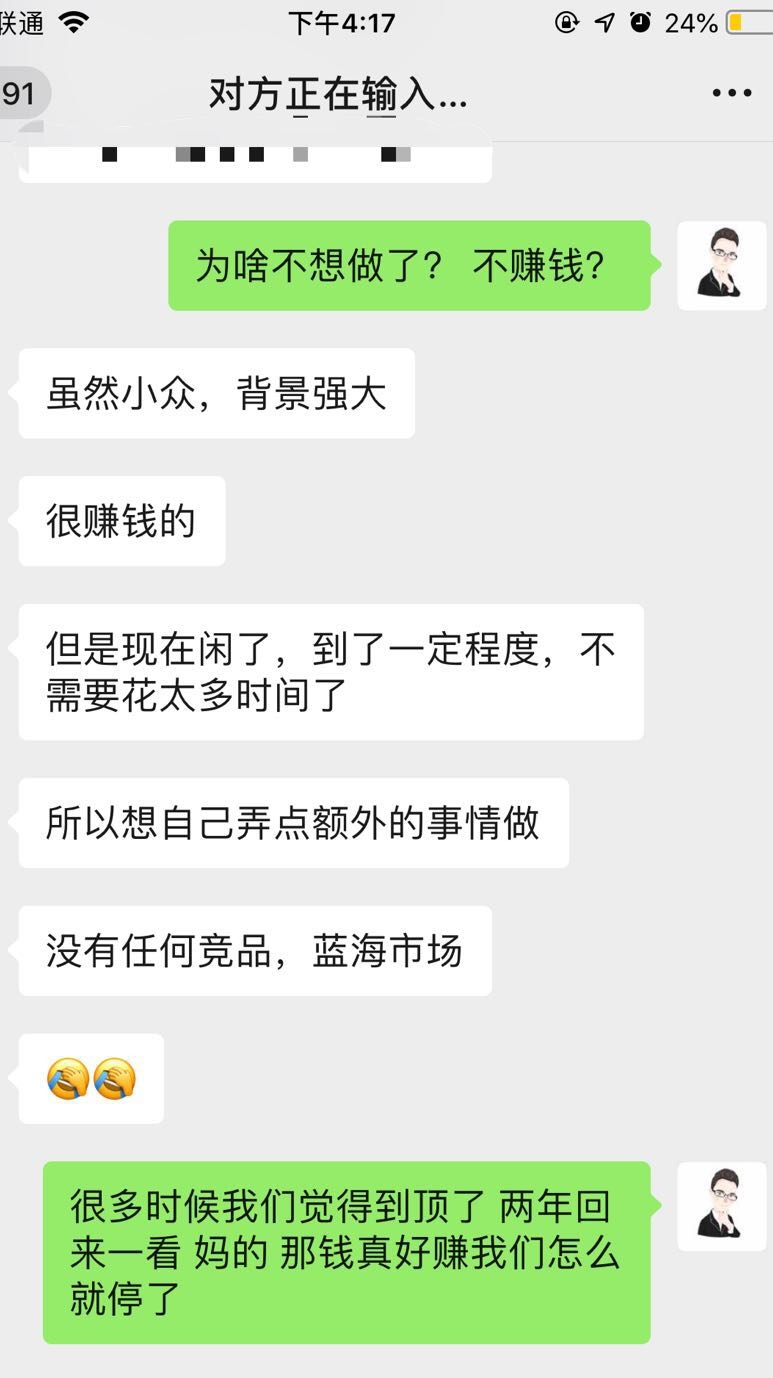Tap the facepalm emoji message bubble

[90, 1079]
